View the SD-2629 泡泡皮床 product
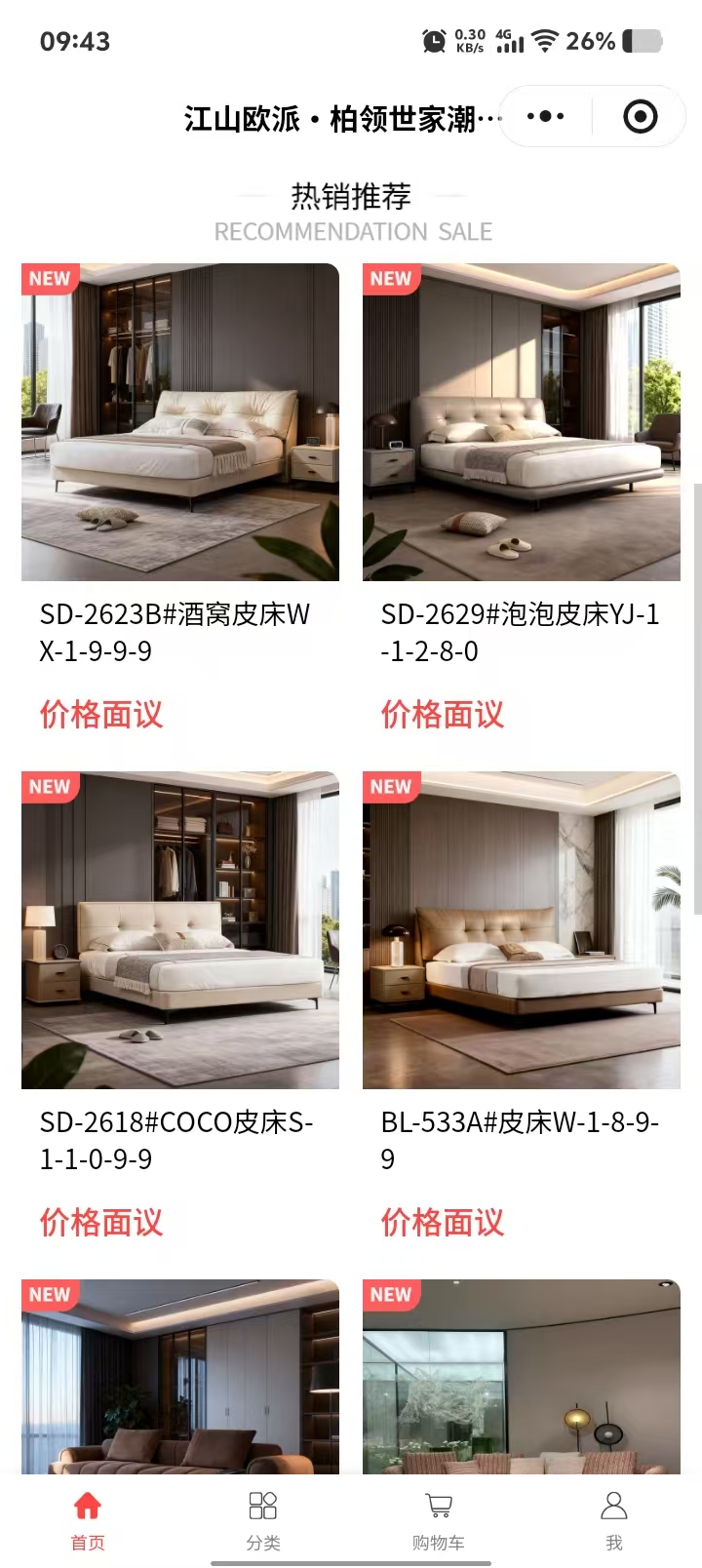Viewport: 702px width, 1568px height. [x=522, y=422]
